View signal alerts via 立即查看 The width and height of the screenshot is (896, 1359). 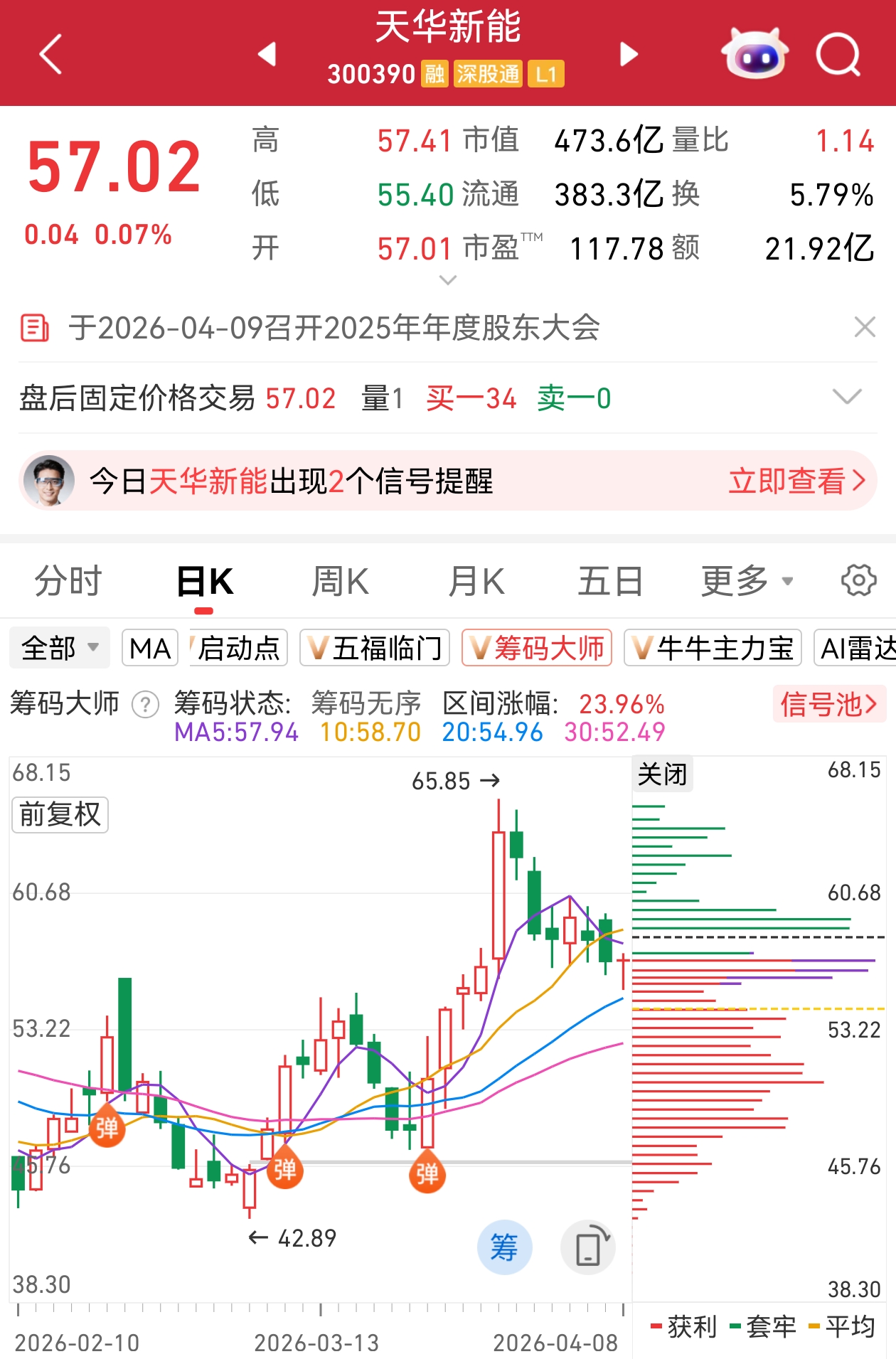[x=796, y=481]
